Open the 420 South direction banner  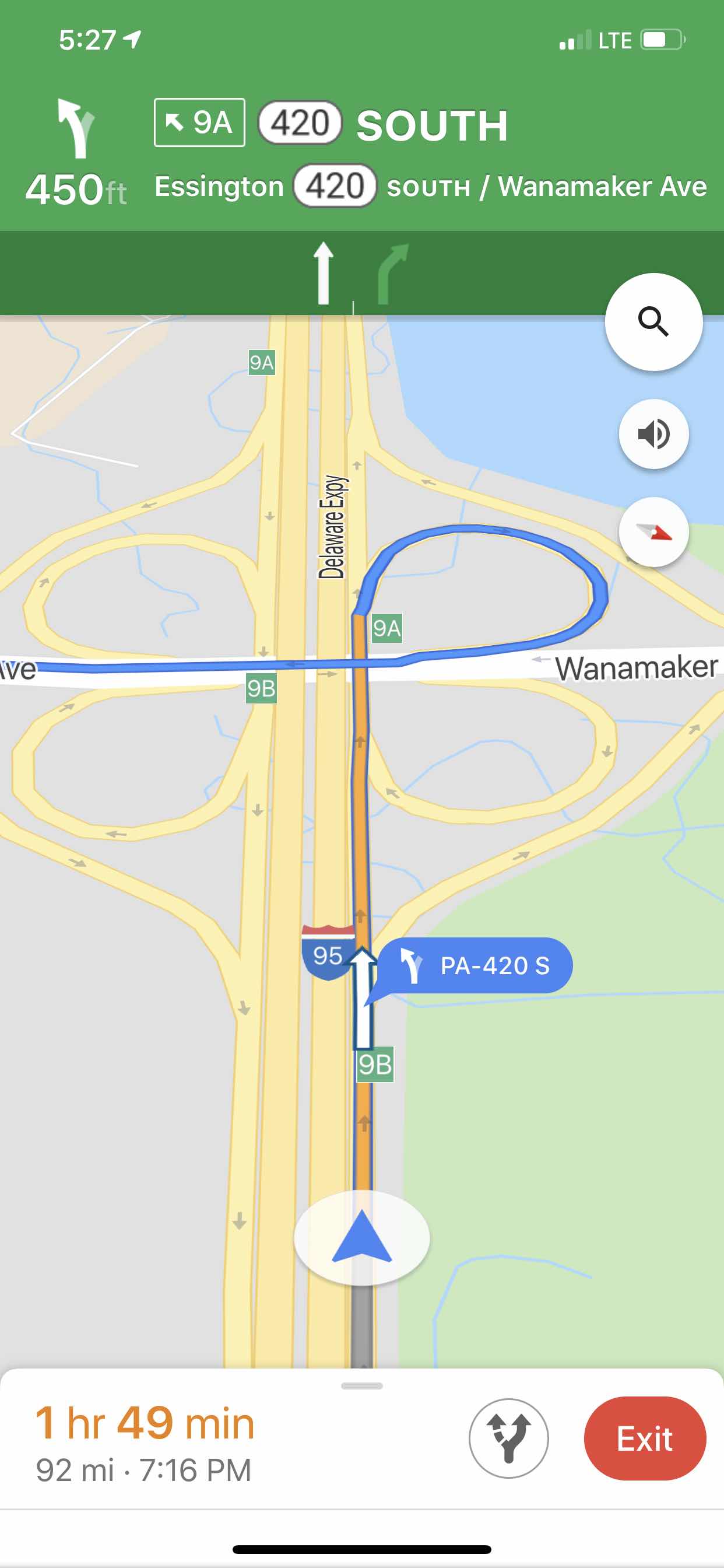tap(365, 152)
